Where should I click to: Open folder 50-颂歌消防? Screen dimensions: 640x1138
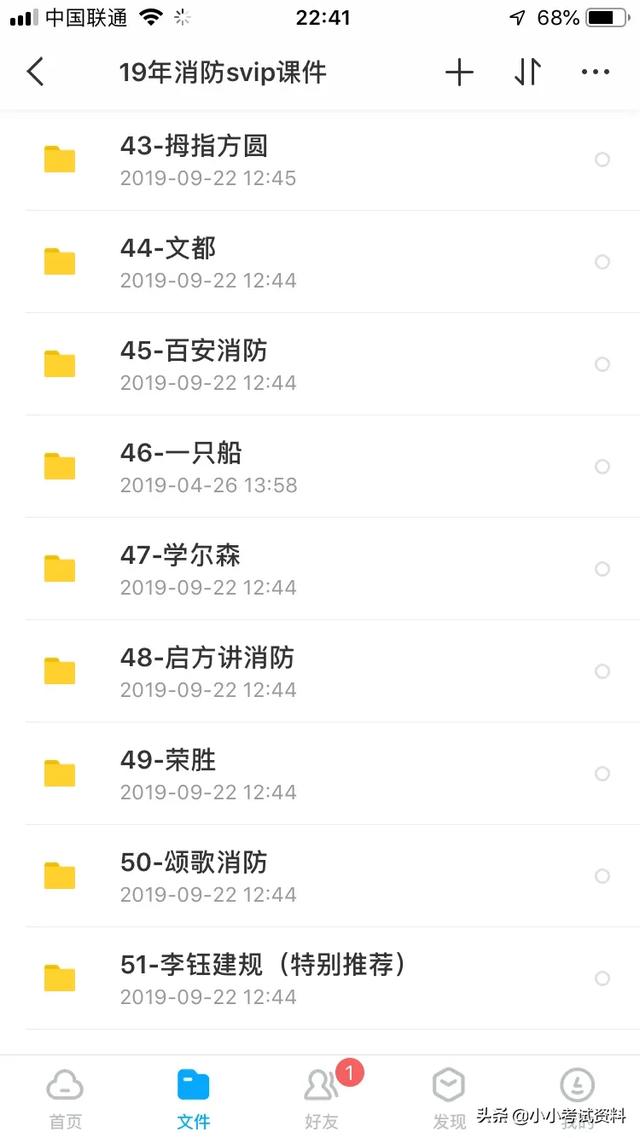click(194, 862)
